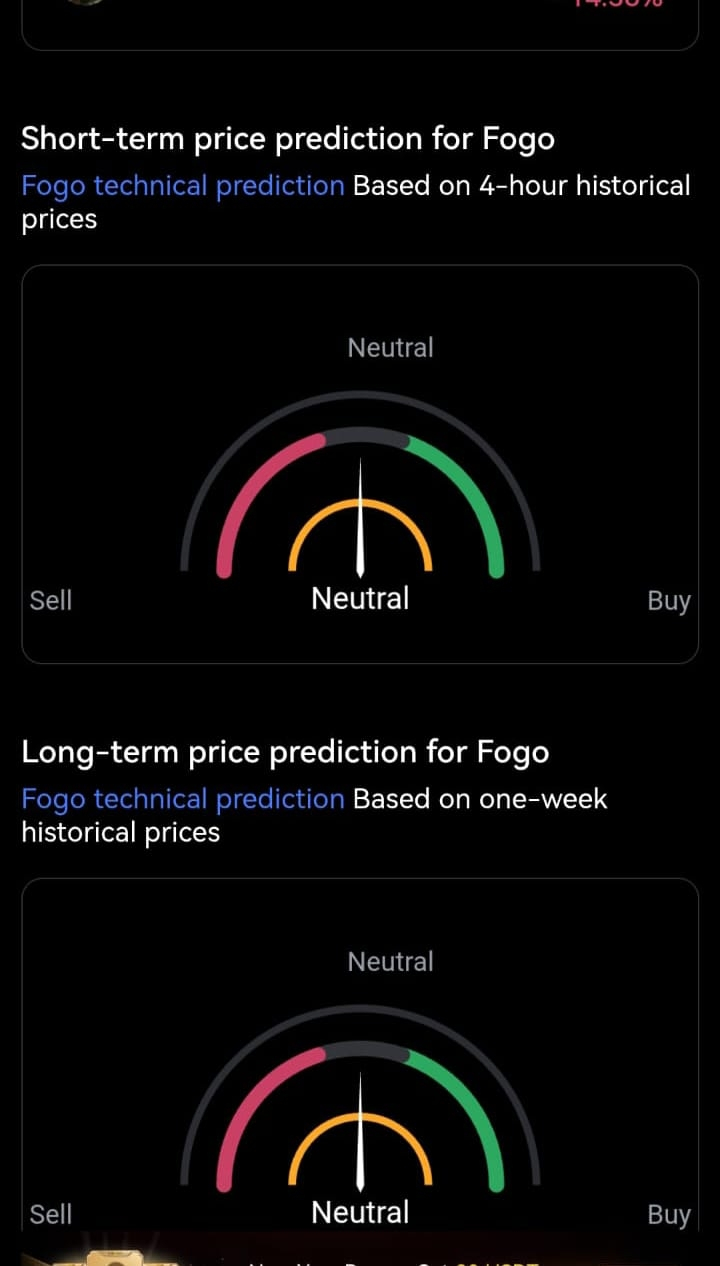
Task: Open Fogo technical prediction link under Short-term prediction
Action: click(183, 186)
